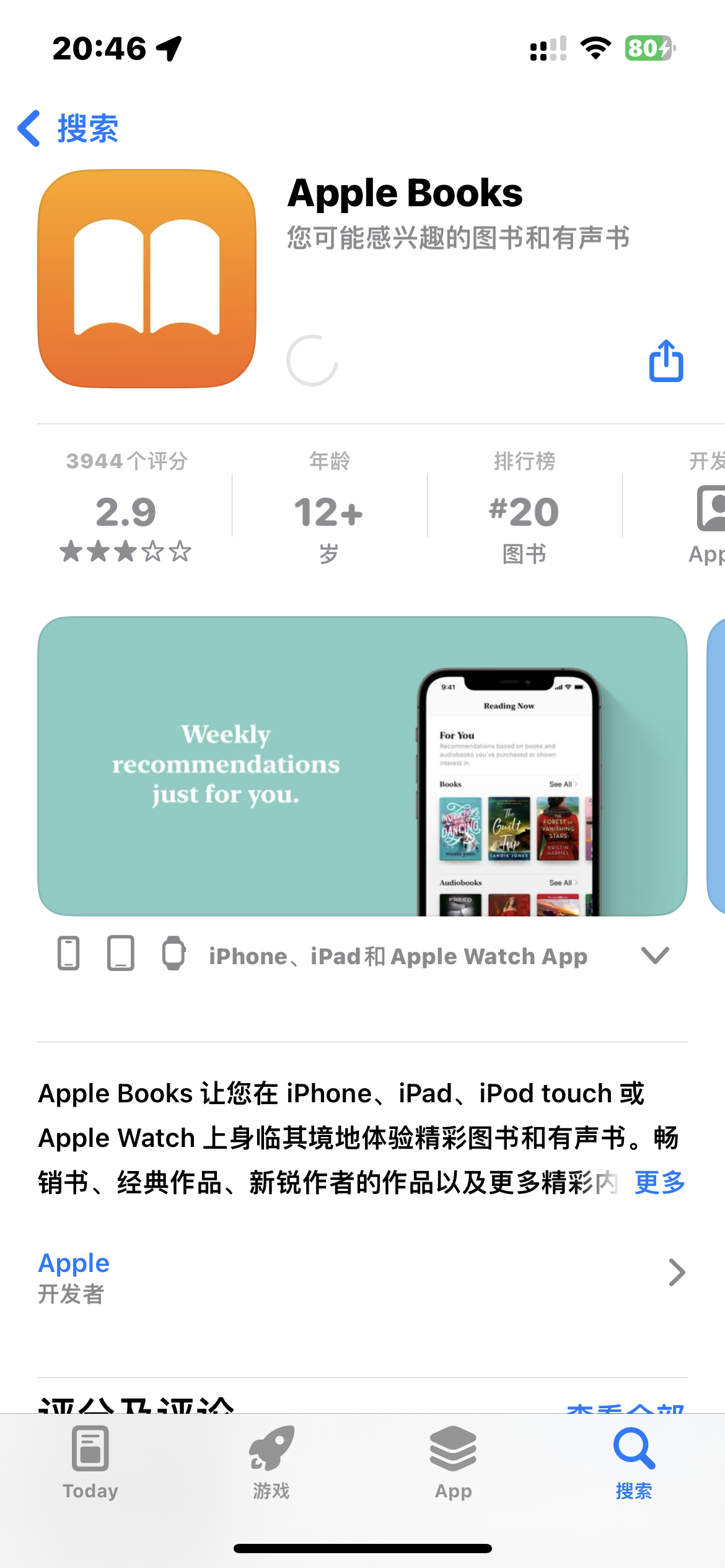This screenshot has height=1568, width=725.
Task: Switch to the 游戏 tab
Action: tap(271, 1463)
